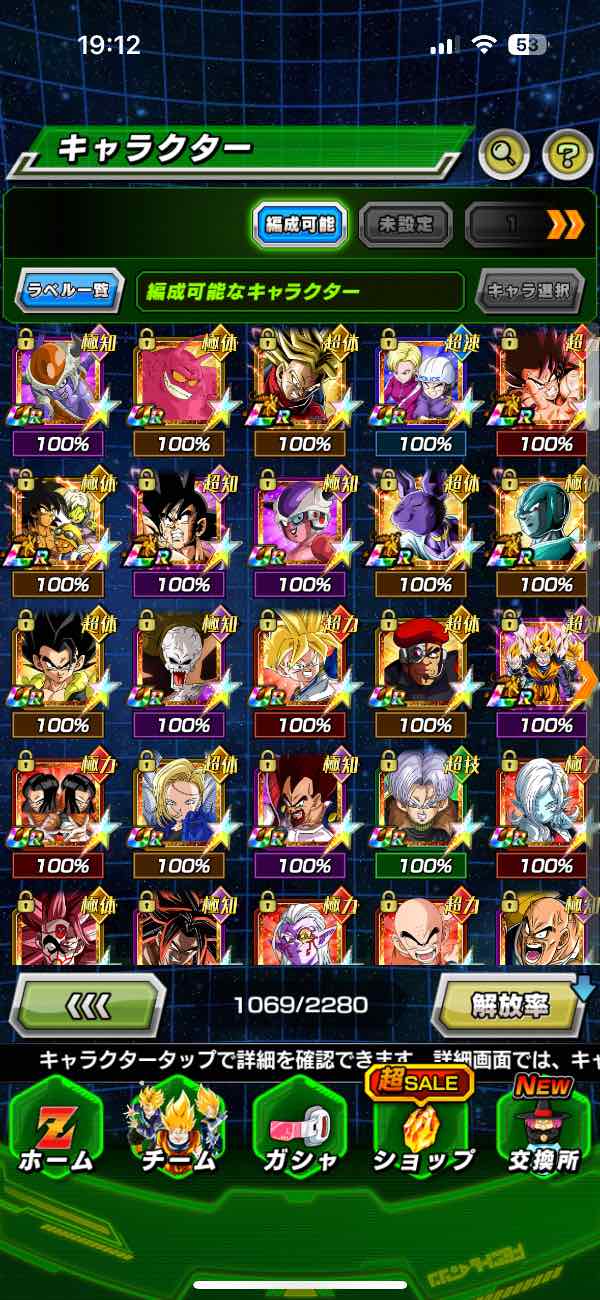Open the ガシャ tab

(299, 1130)
